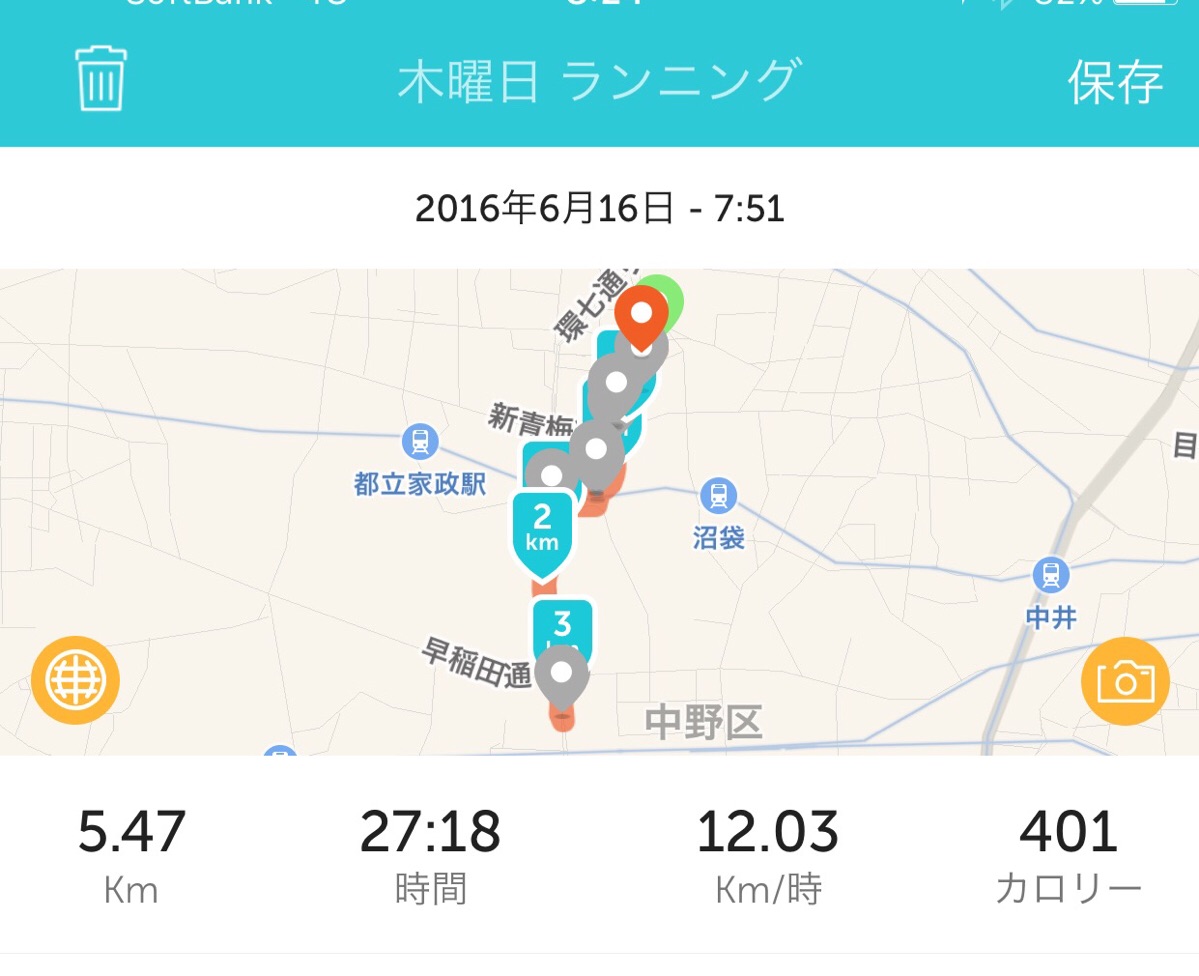Tap the orange finish pin on the map
Screen dimensions: 1199x976
[641, 315]
